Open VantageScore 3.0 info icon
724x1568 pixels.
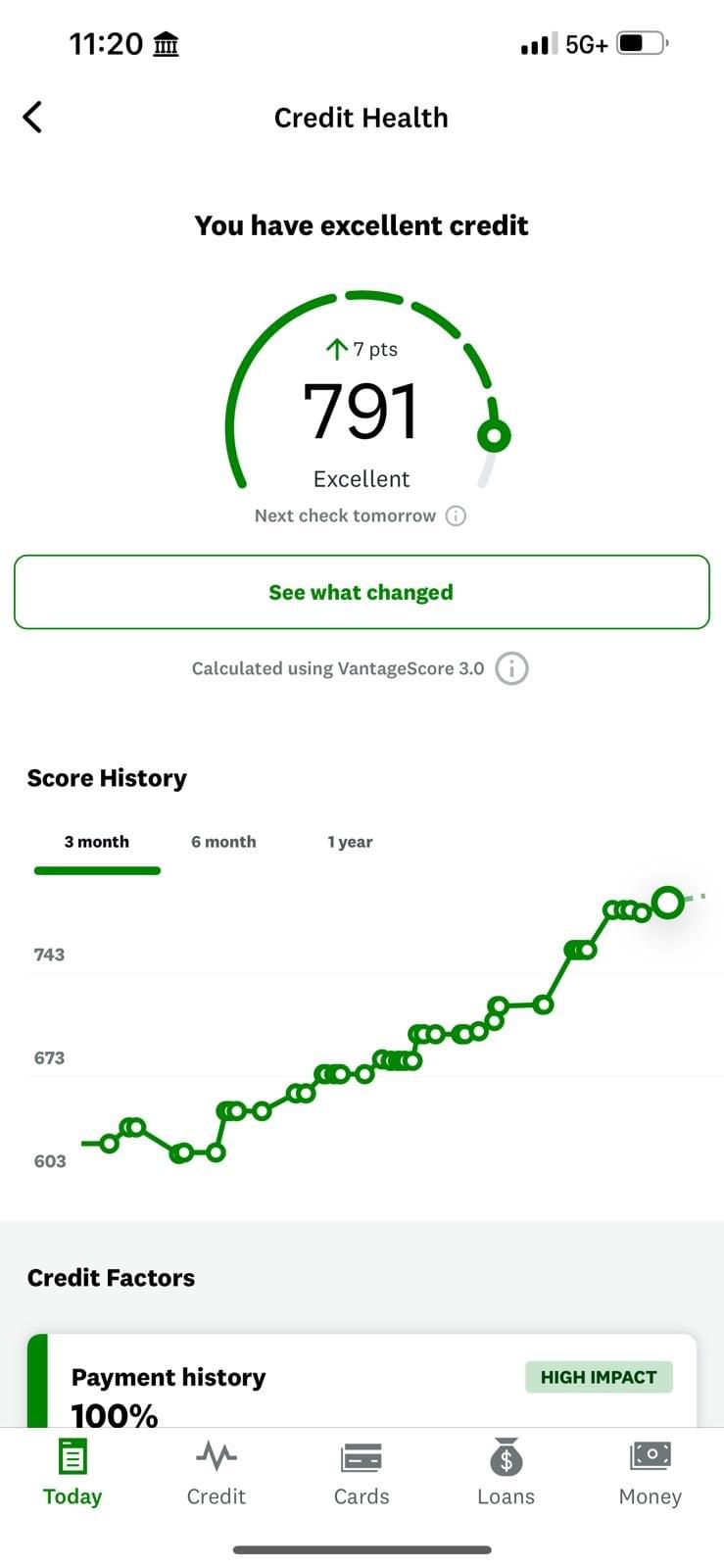[511, 668]
